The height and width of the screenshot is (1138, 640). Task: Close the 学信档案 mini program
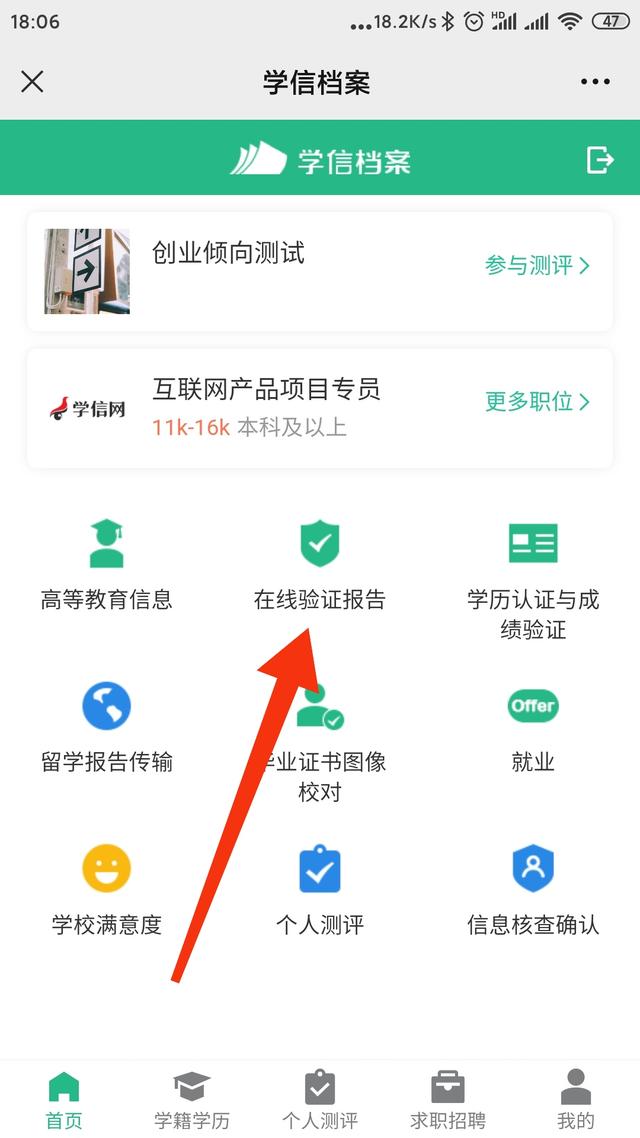(x=32, y=81)
